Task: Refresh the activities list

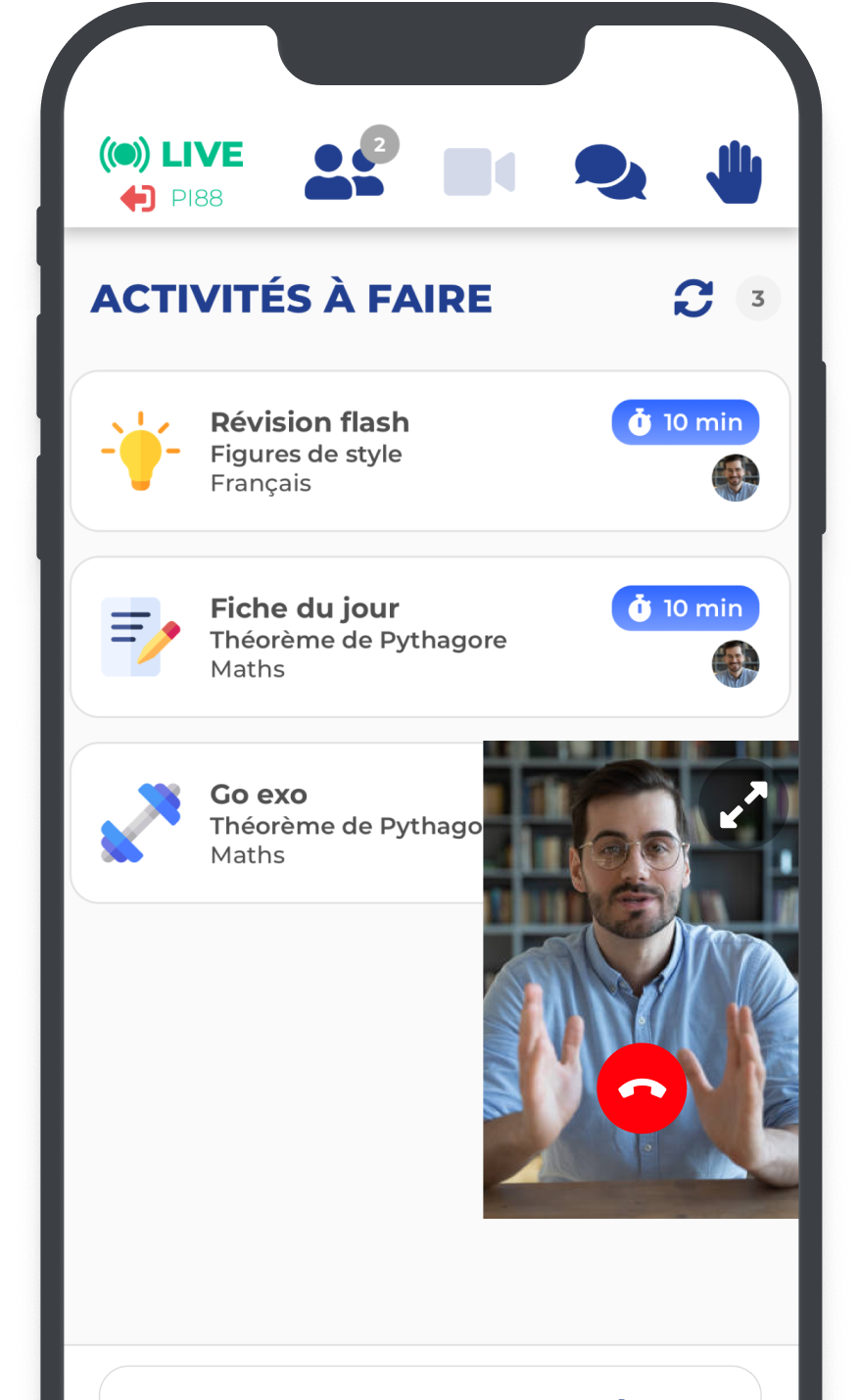Action: pos(693,299)
